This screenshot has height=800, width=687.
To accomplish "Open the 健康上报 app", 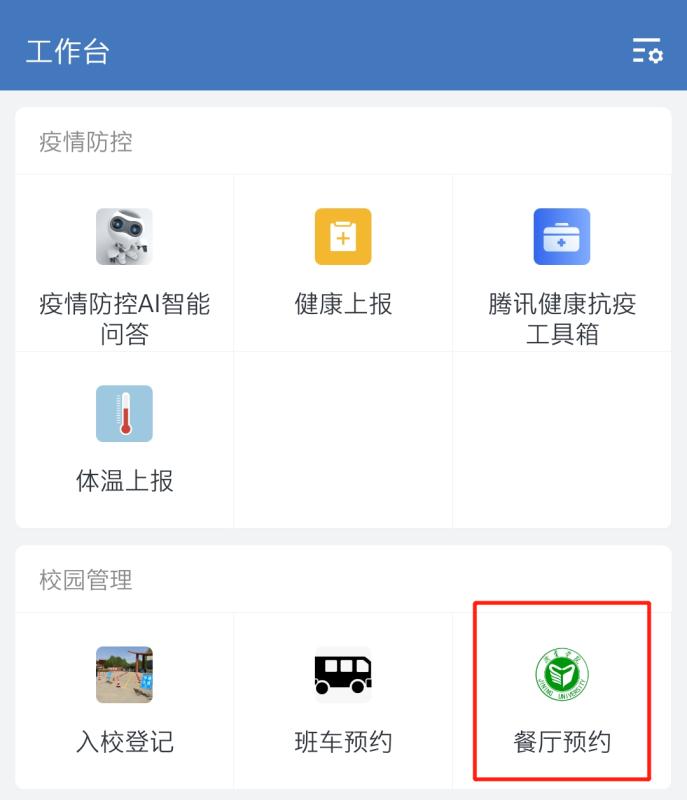I will click(x=343, y=262).
